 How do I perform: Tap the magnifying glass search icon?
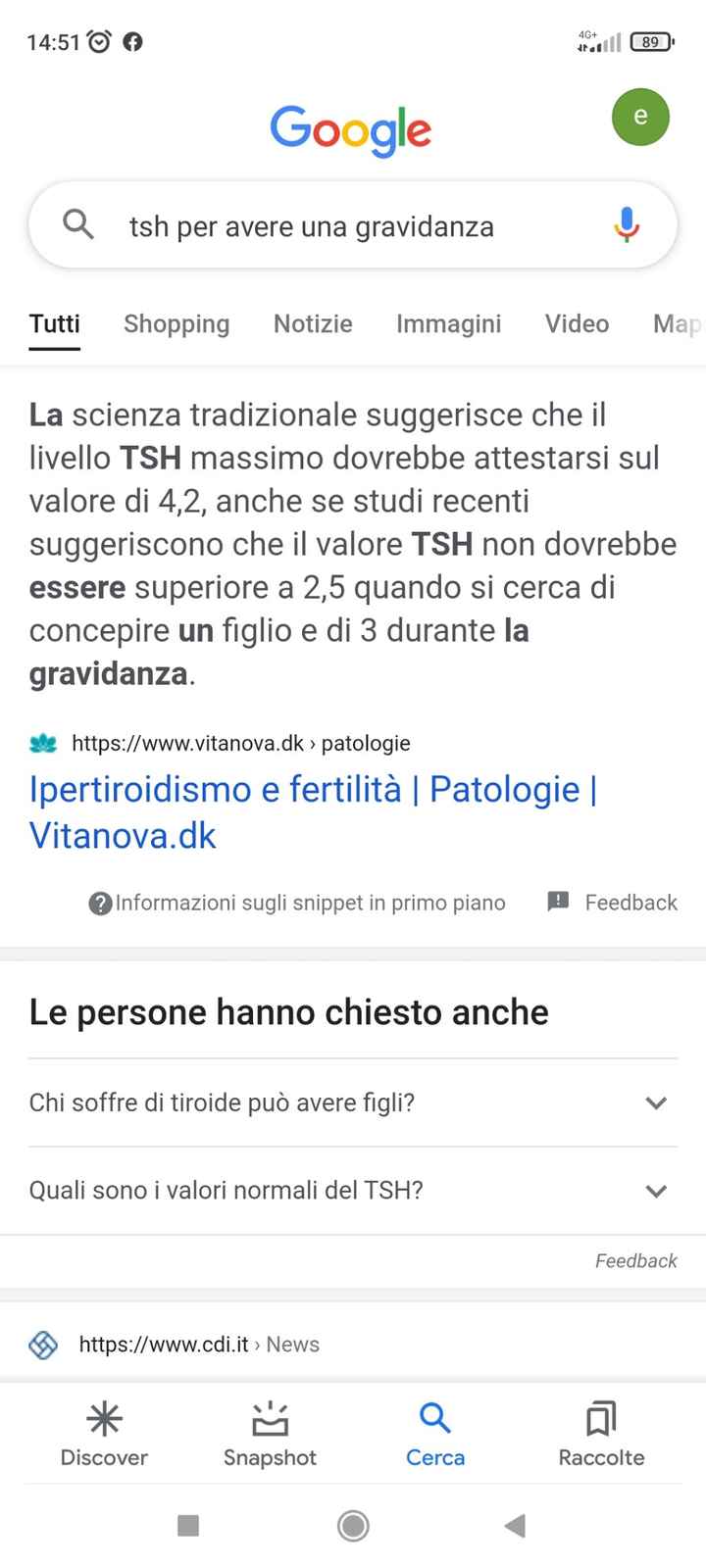pos(78,224)
